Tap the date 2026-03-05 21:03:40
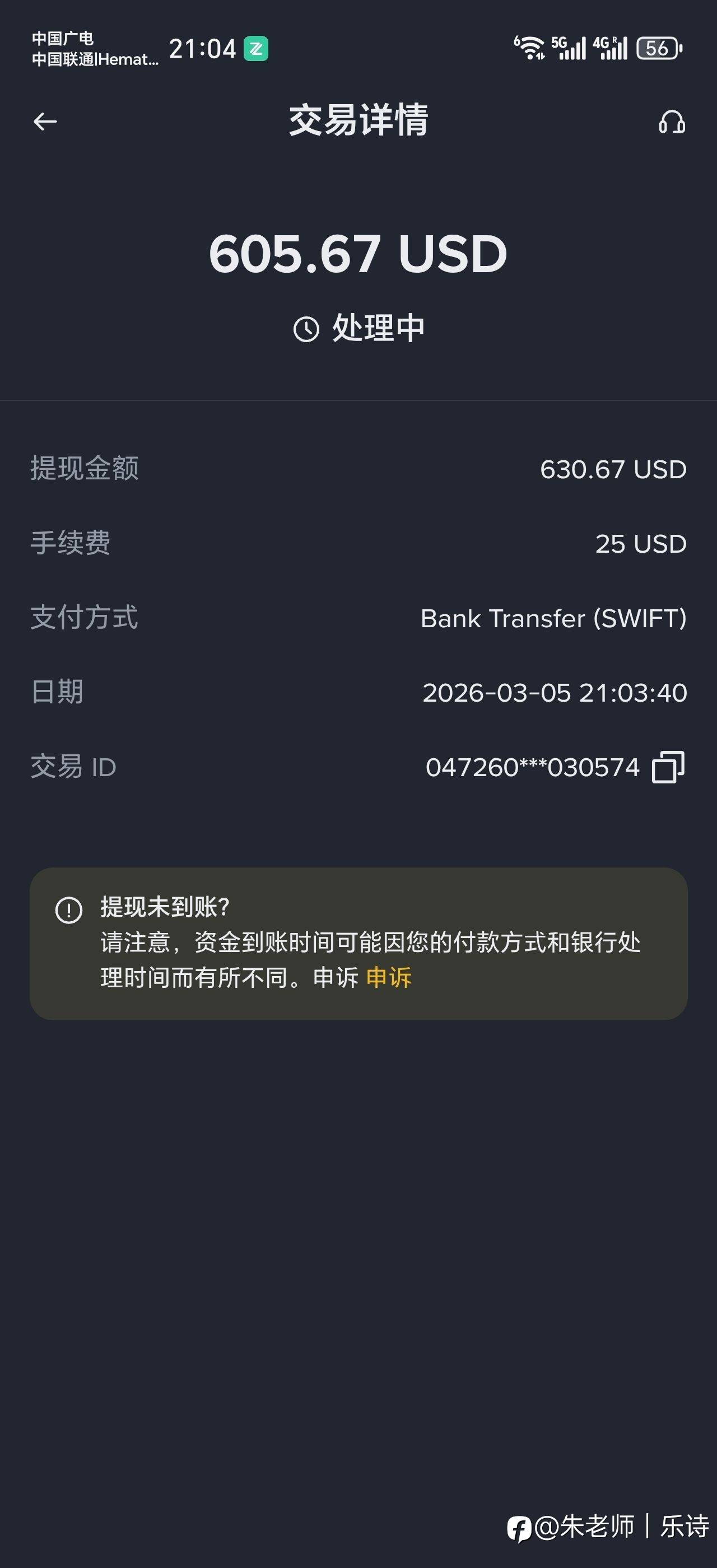The width and height of the screenshot is (717, 1568). tap(556, 693)
